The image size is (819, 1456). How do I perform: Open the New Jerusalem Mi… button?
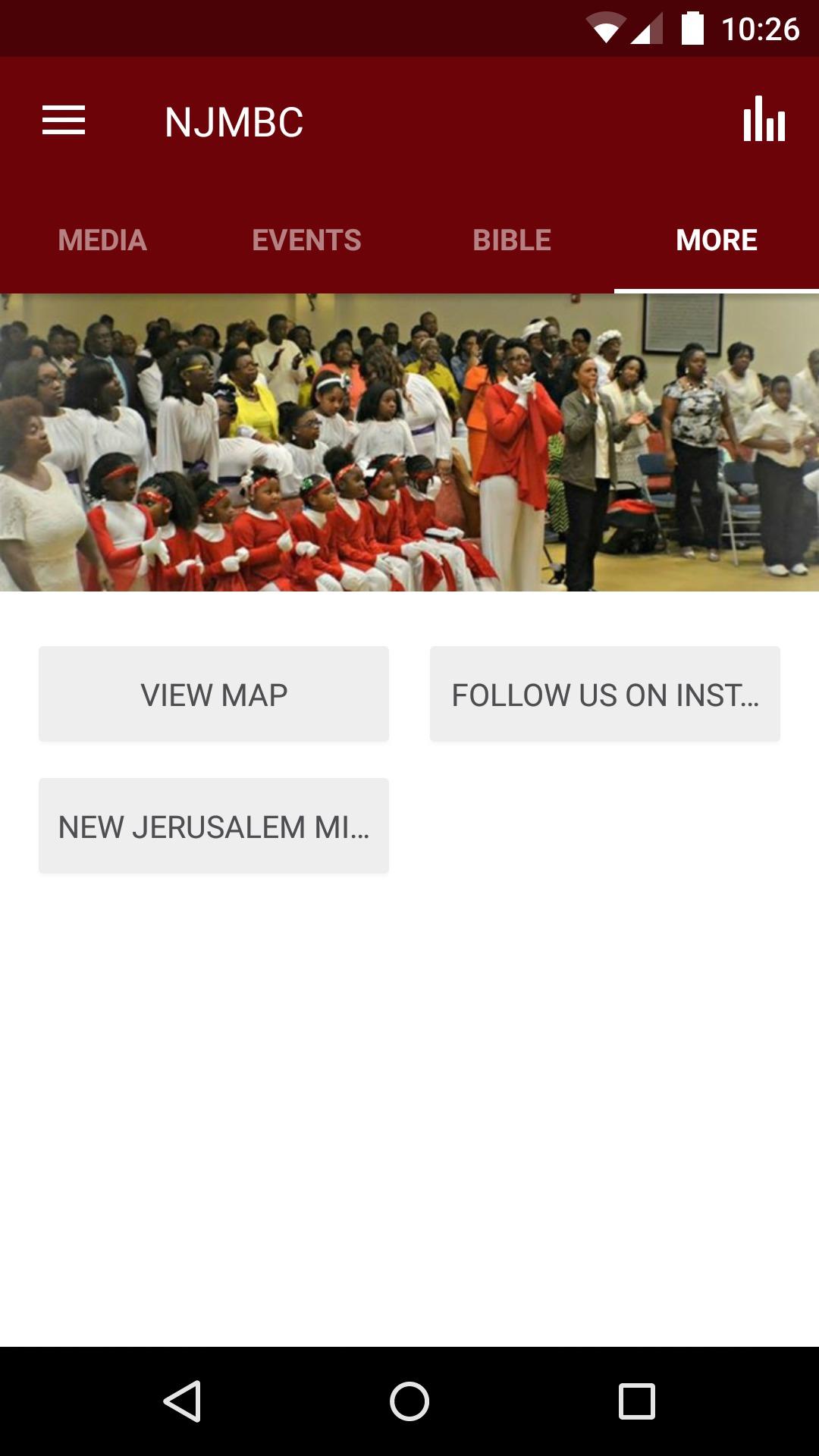(214, 826)
